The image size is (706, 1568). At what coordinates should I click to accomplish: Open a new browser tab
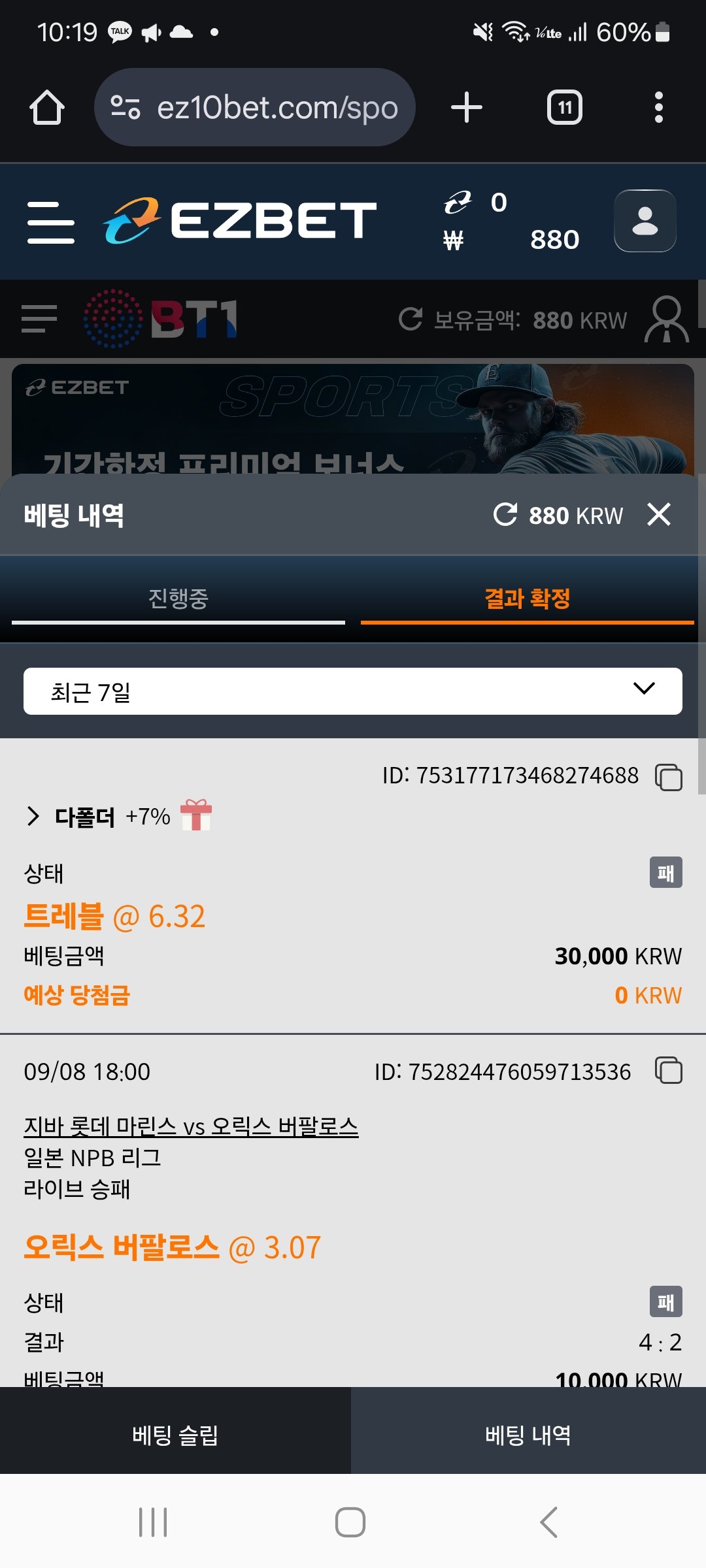coord(467,107)
